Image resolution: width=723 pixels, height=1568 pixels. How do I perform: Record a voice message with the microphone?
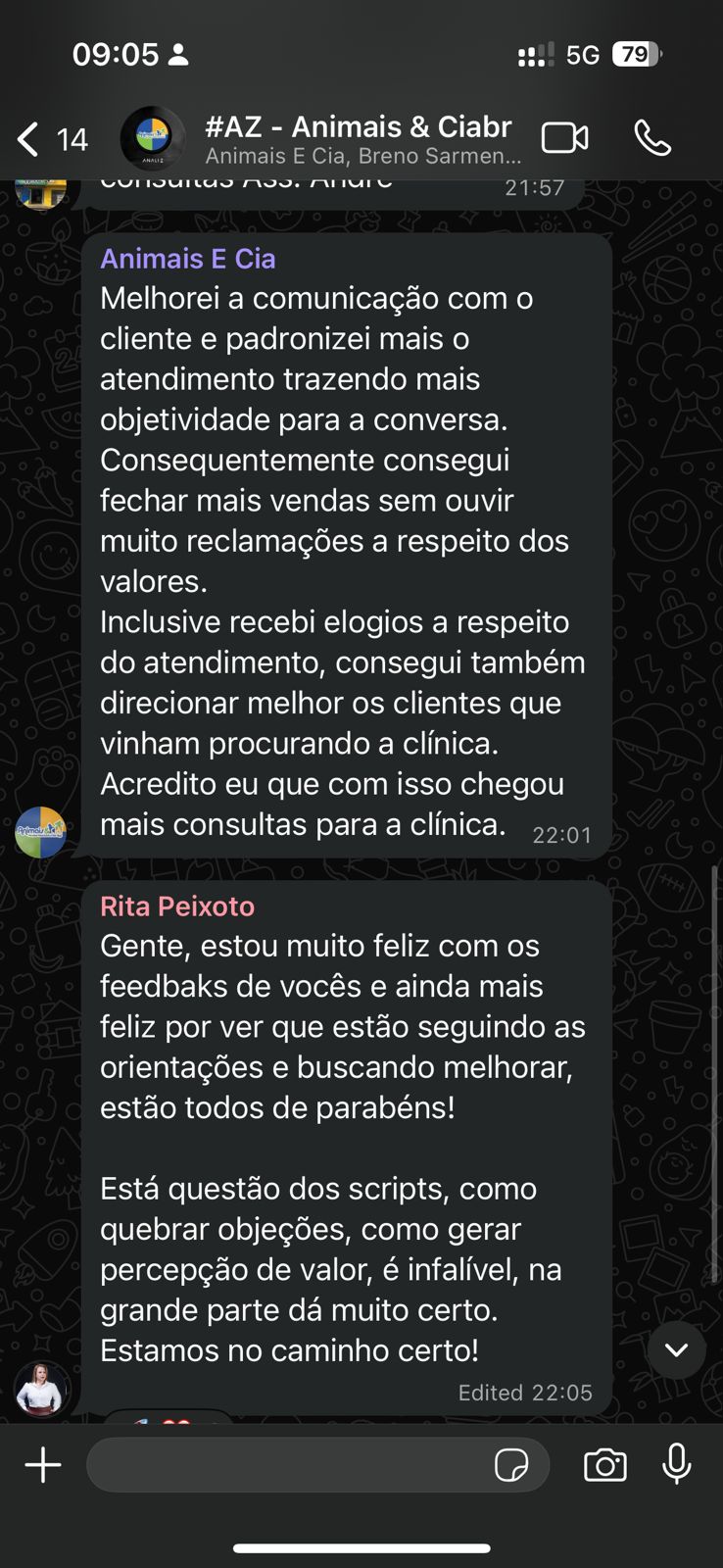[677, 1465]
